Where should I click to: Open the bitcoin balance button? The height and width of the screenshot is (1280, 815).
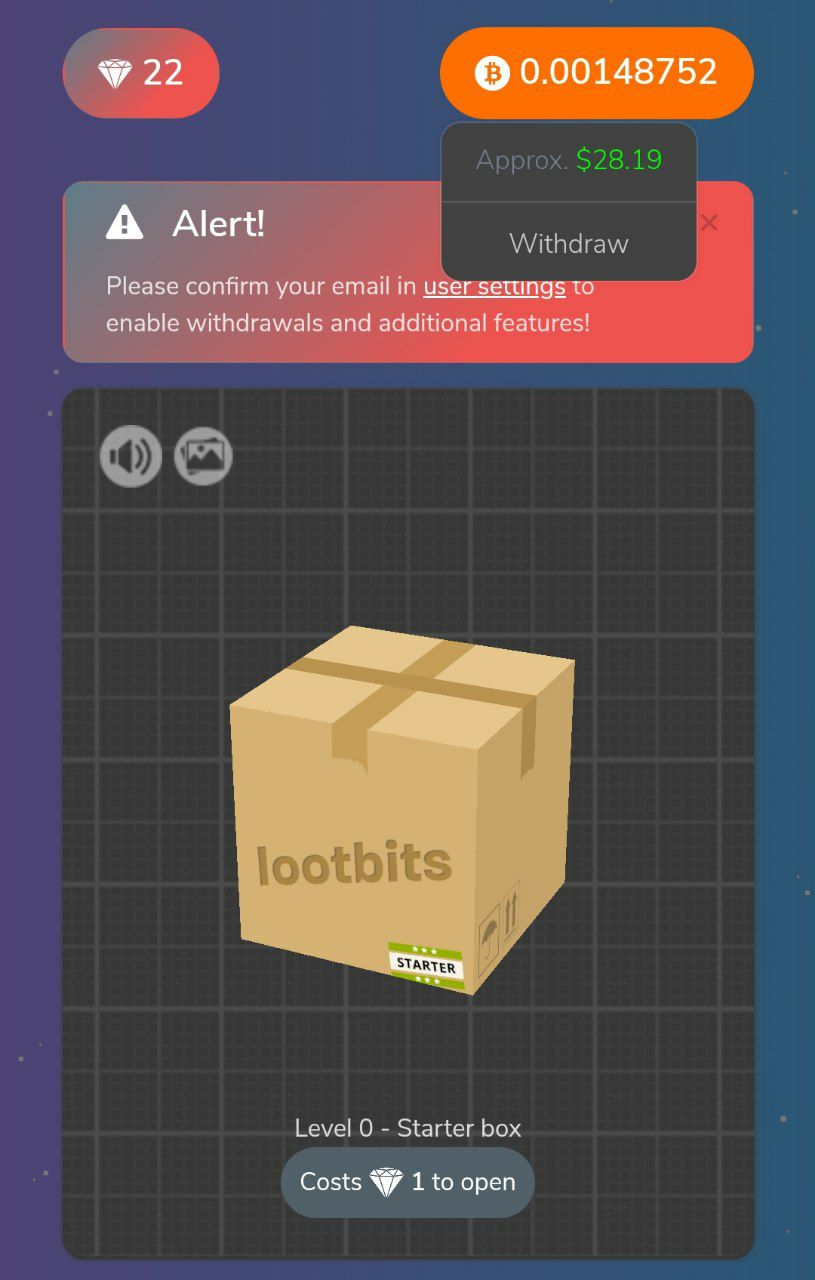coord(596,73)
